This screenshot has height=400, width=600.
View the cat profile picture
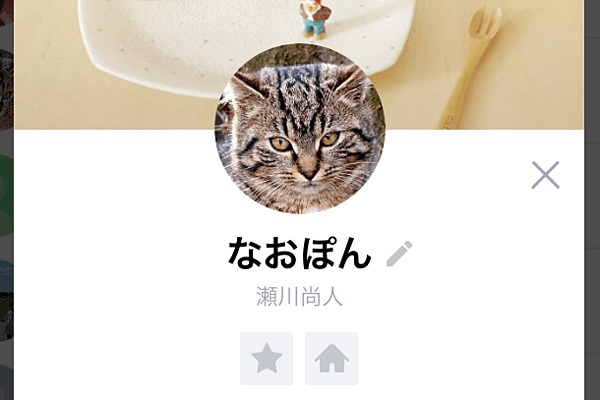click(300, 130)
